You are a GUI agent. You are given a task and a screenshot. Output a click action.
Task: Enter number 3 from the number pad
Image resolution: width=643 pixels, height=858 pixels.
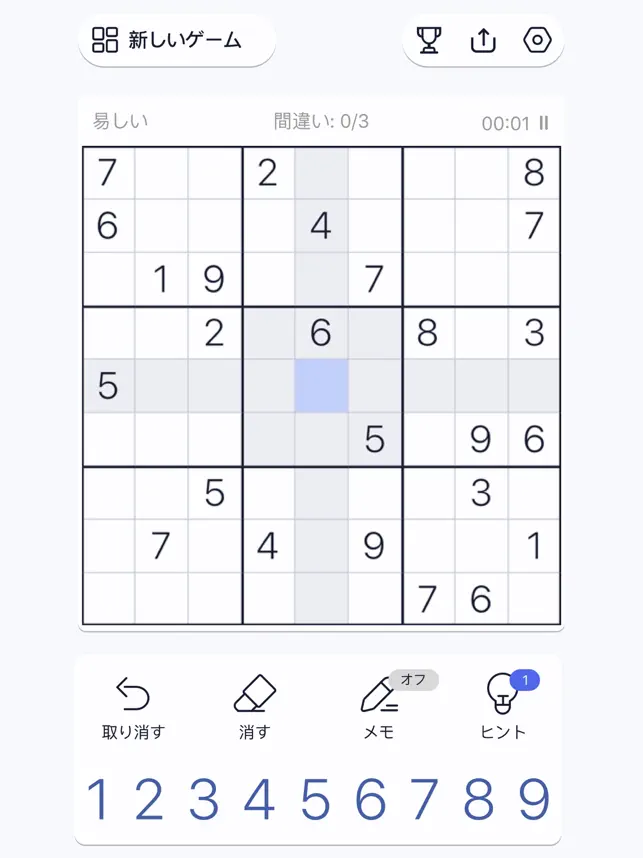click(204, 799)
